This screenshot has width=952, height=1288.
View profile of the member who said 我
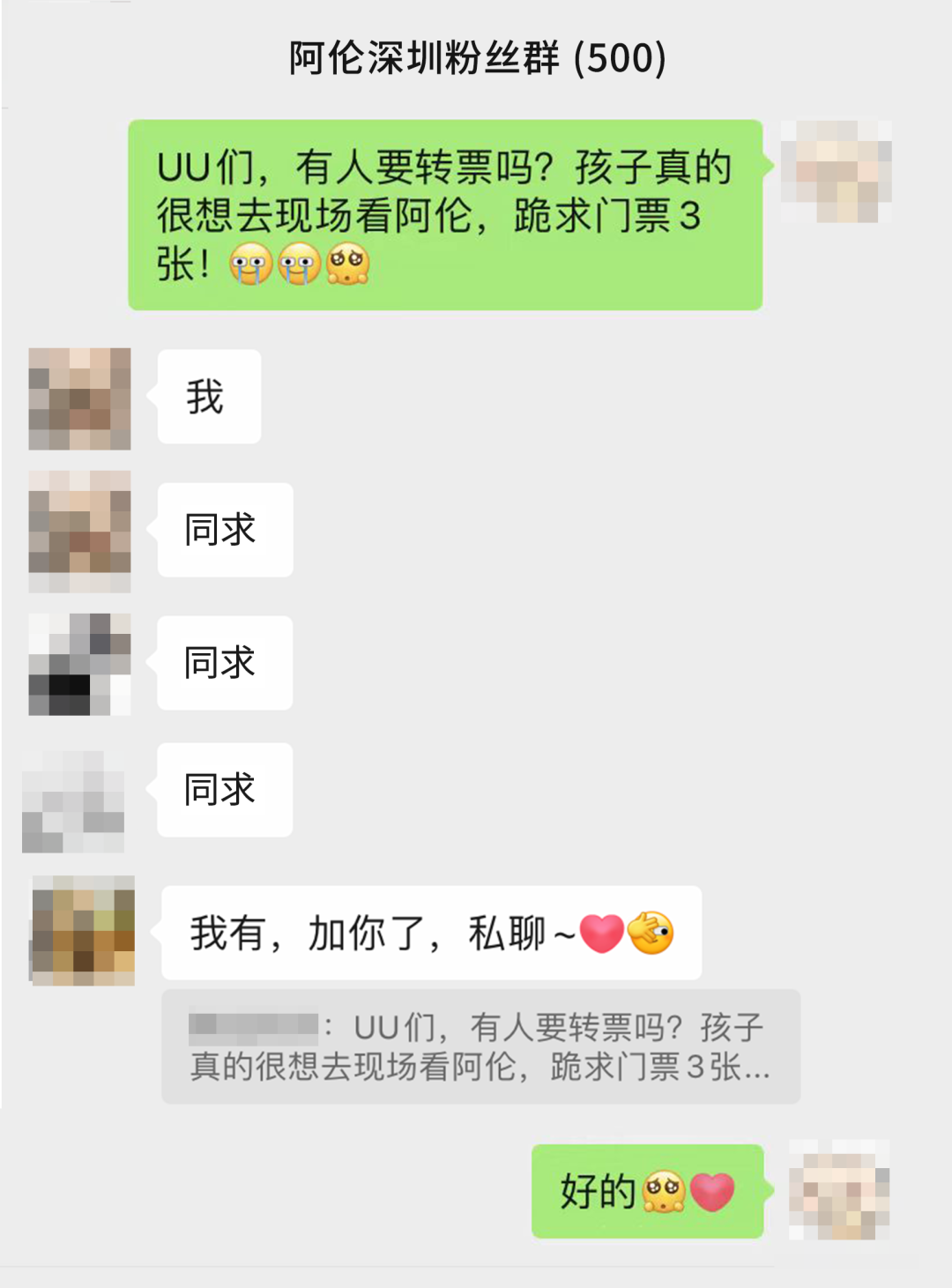pos(79,398)
